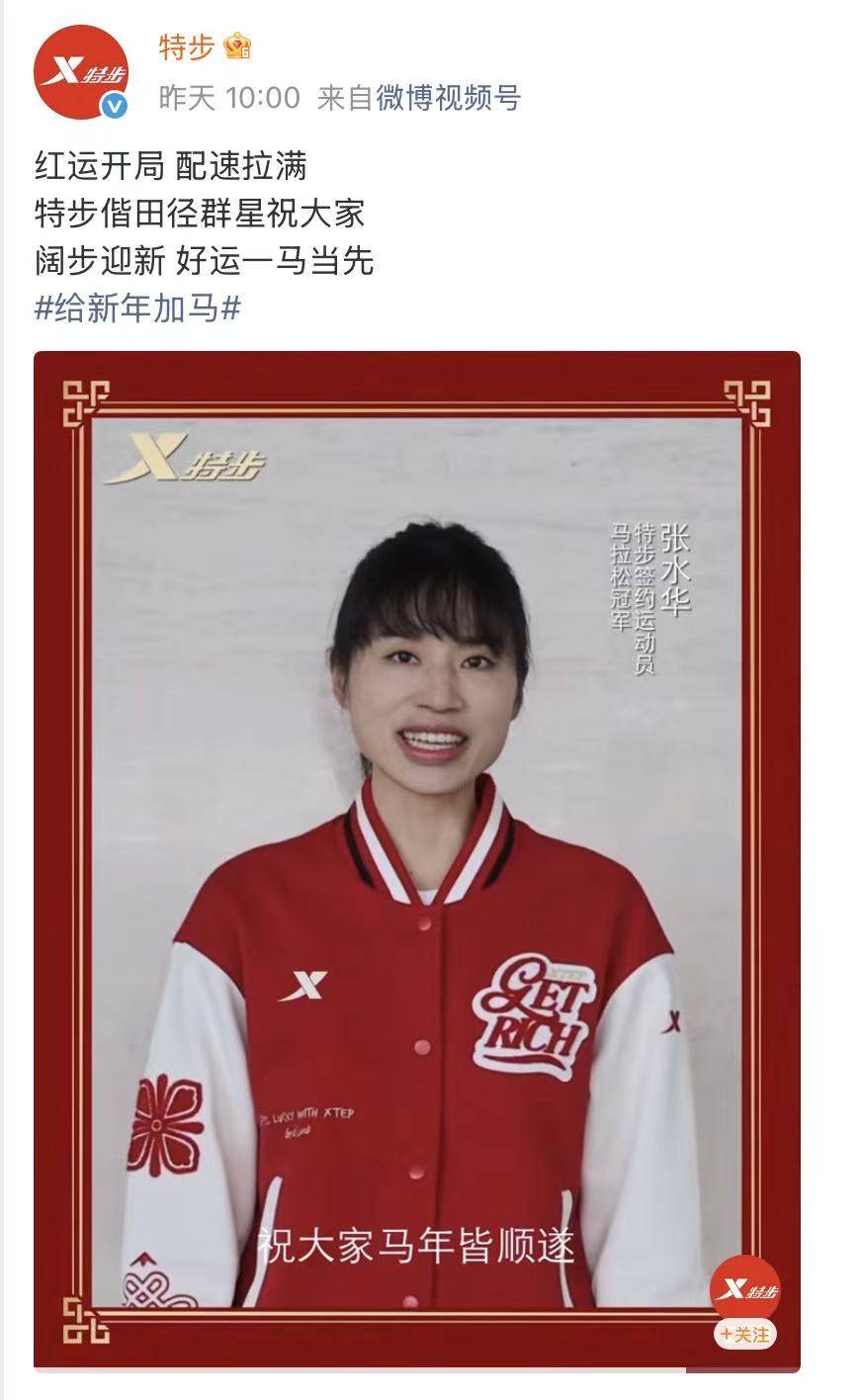Follow 特步 via the +关注 button
The image size is (861, 1400).
tap(745, 1335)
